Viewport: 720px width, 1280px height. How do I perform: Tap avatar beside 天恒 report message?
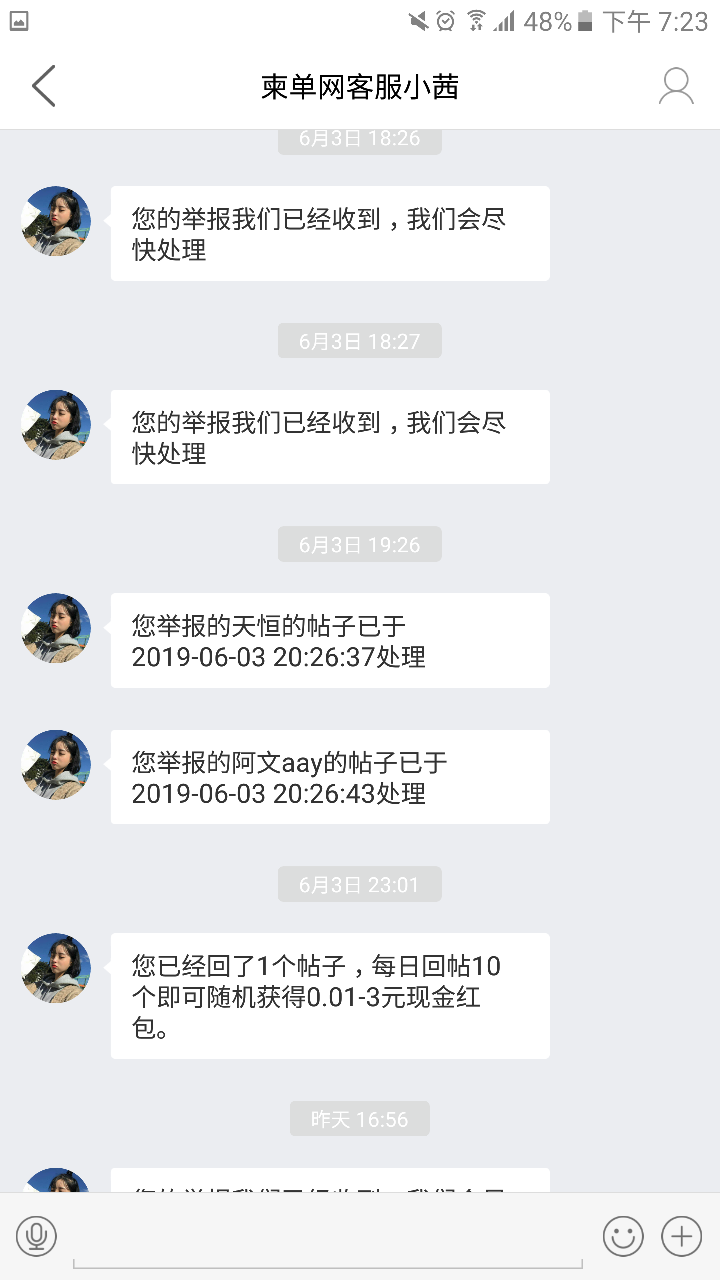pyautogui.click(x=56, y=628)
